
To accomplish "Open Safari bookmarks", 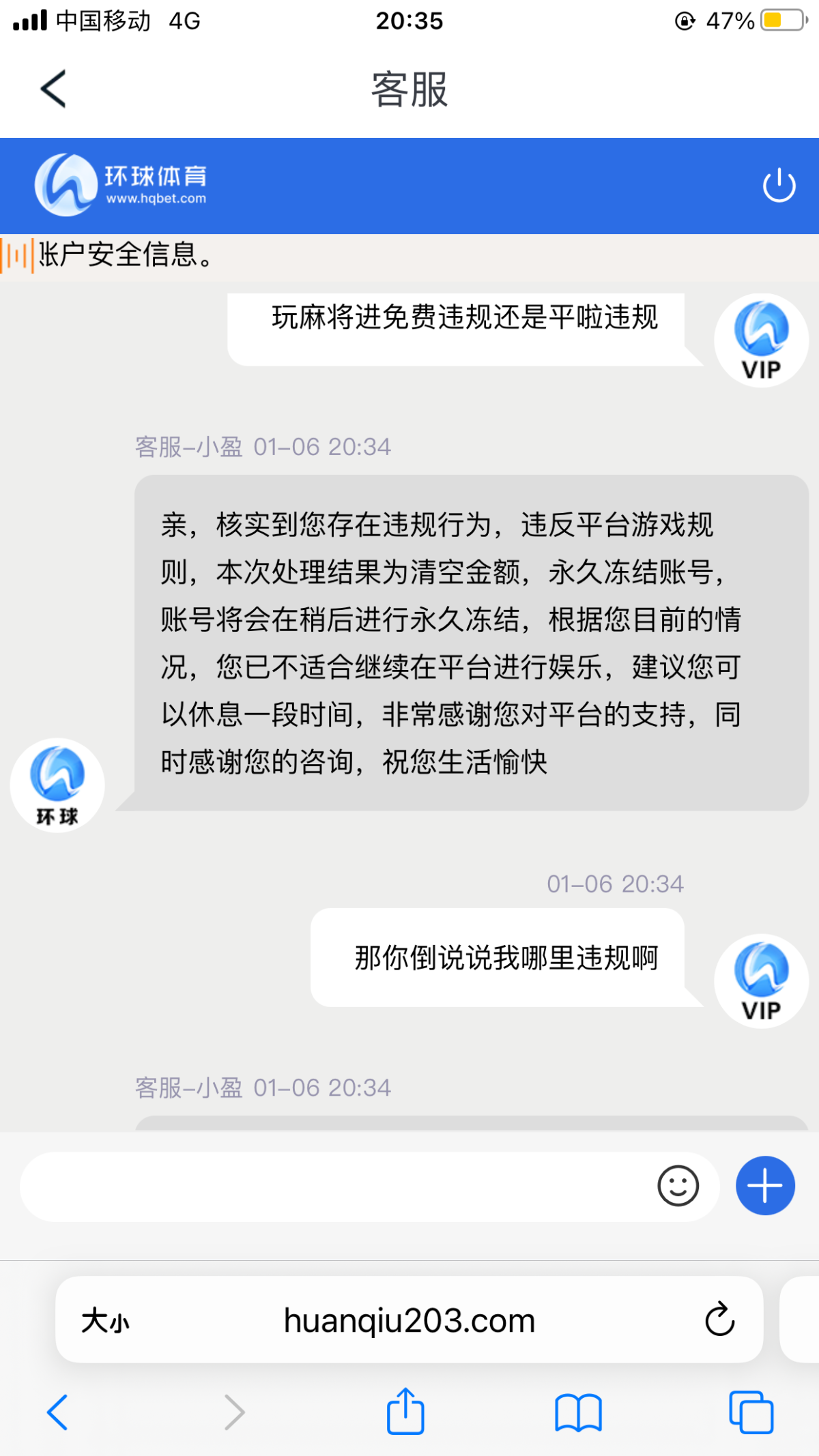I will pyautogui.click(x=578, y=1412).
